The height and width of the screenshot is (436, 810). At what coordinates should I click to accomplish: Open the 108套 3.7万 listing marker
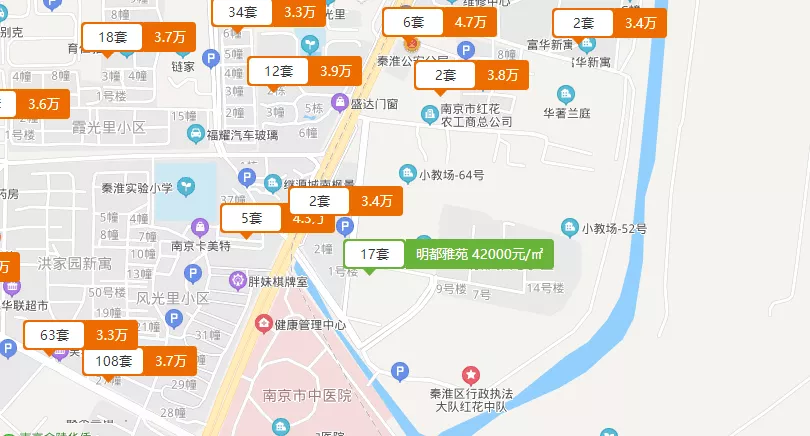coord(139,361)
